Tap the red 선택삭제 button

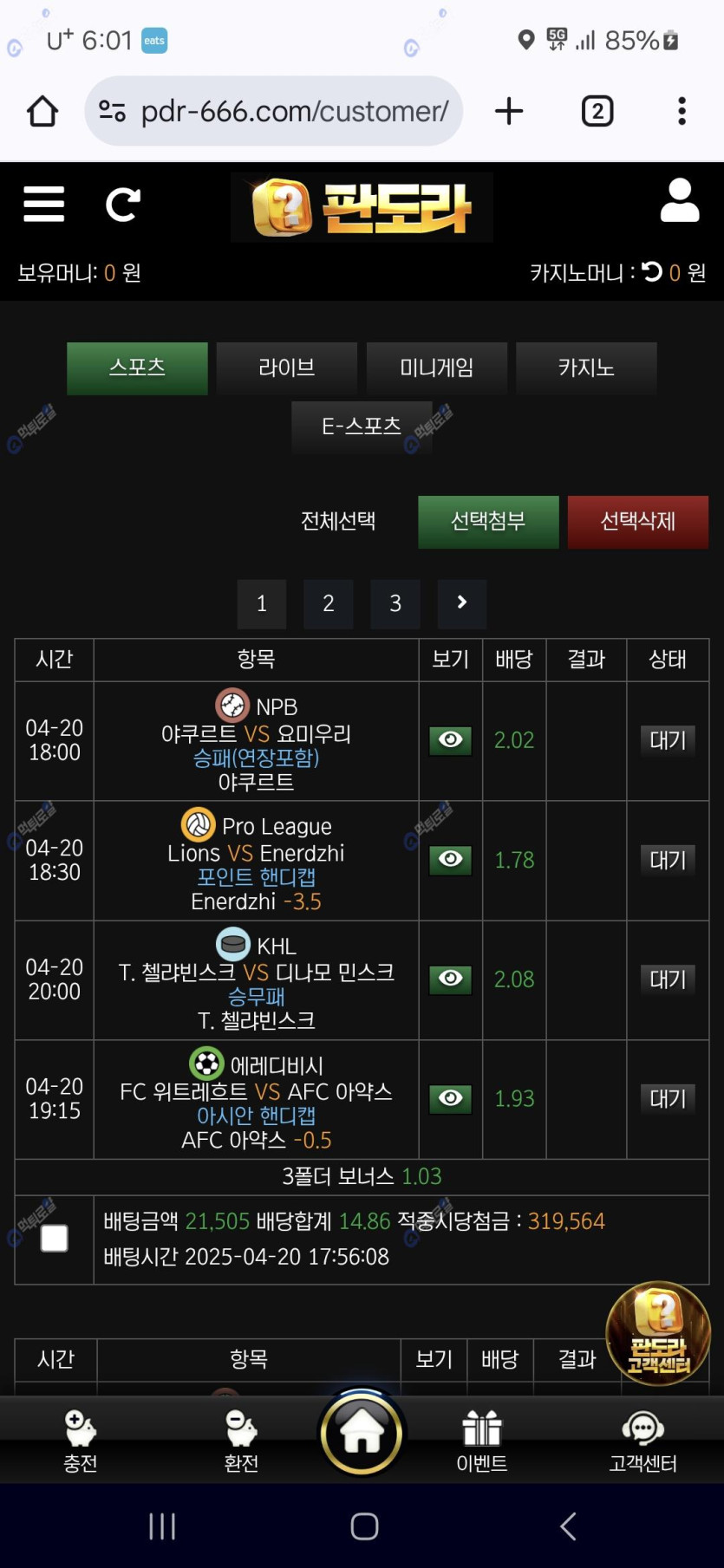tap(637, 521)
